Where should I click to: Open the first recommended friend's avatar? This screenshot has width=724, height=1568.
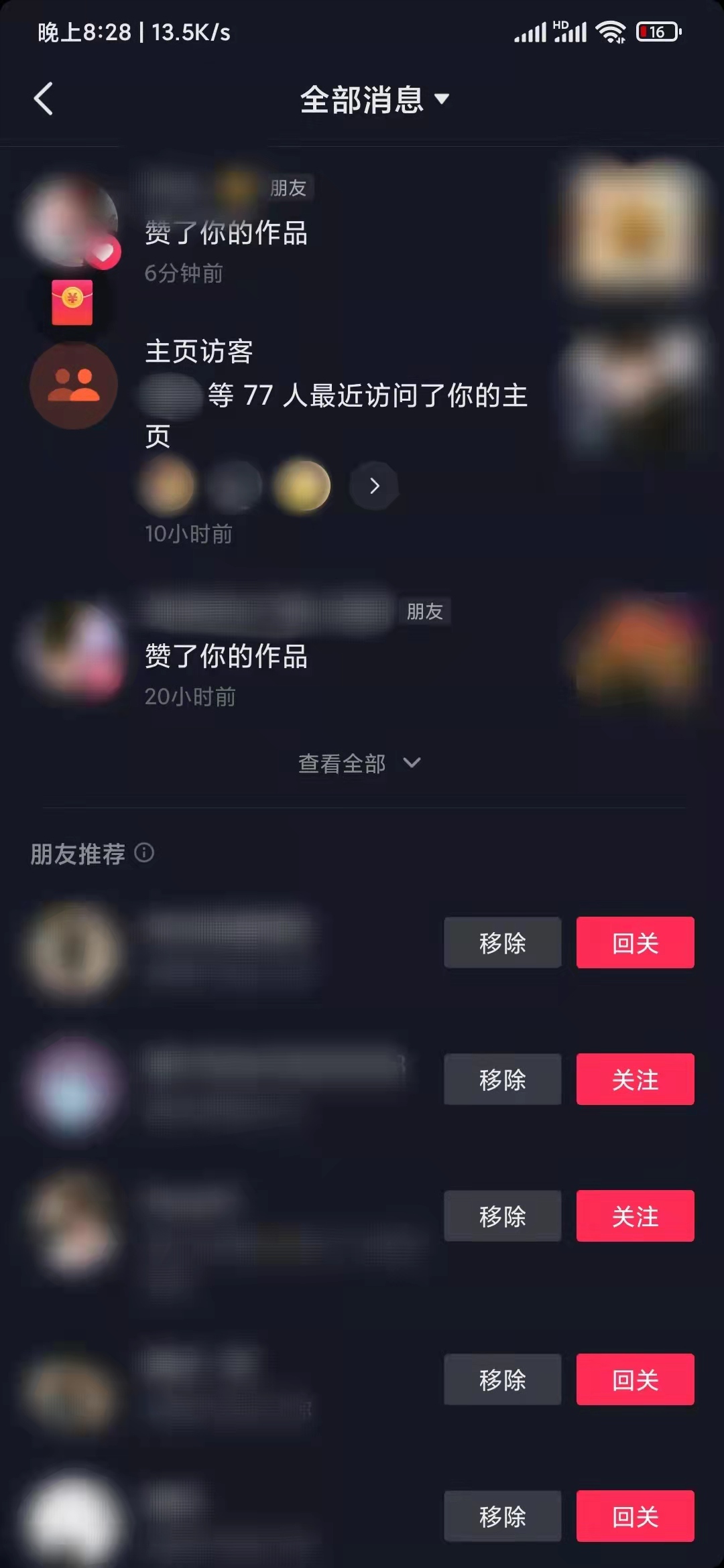click(74, 945)
